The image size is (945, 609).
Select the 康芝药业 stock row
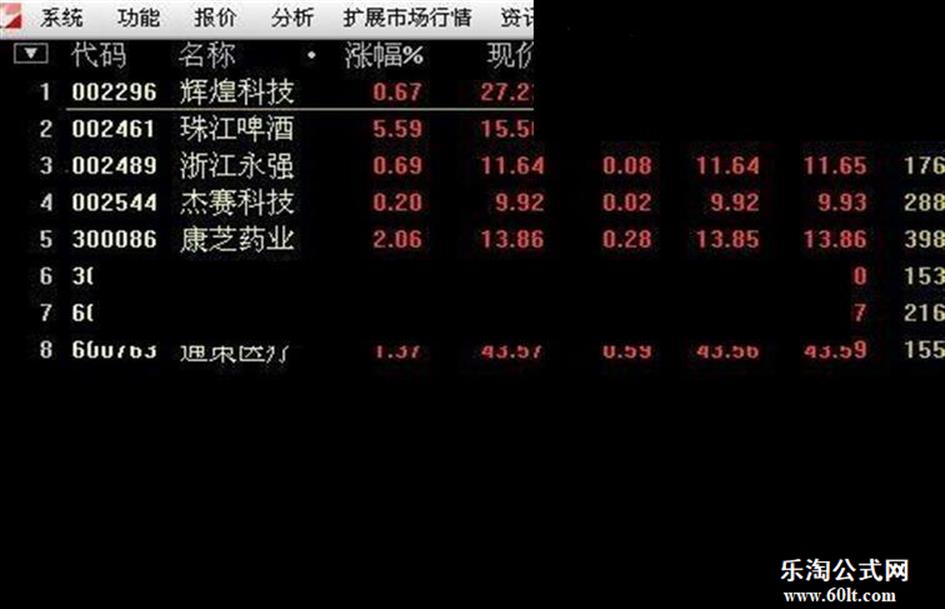click(237, 240)
